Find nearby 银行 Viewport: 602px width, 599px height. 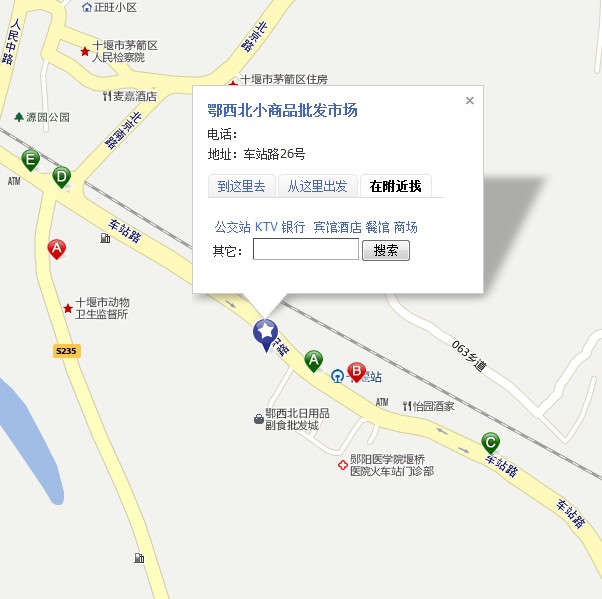293,227
